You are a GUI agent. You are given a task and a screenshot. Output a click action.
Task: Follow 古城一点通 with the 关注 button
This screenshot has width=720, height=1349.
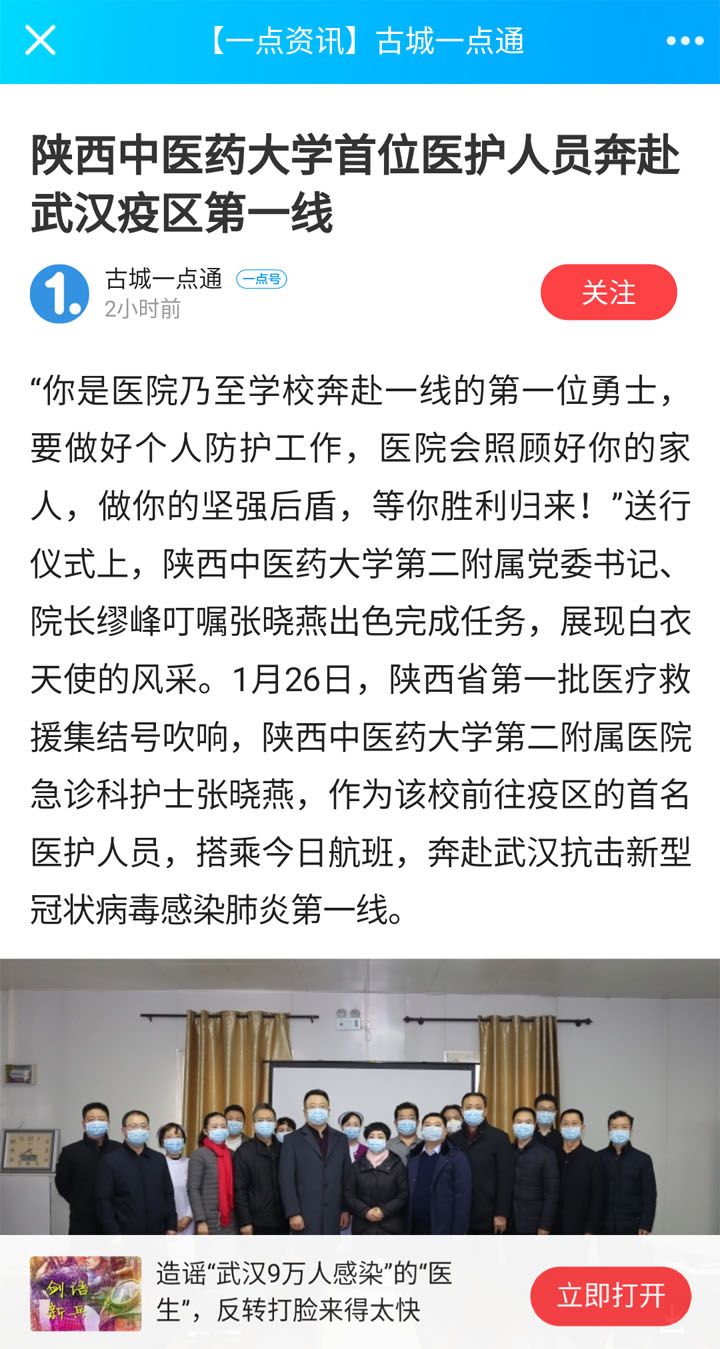point(608,292)
